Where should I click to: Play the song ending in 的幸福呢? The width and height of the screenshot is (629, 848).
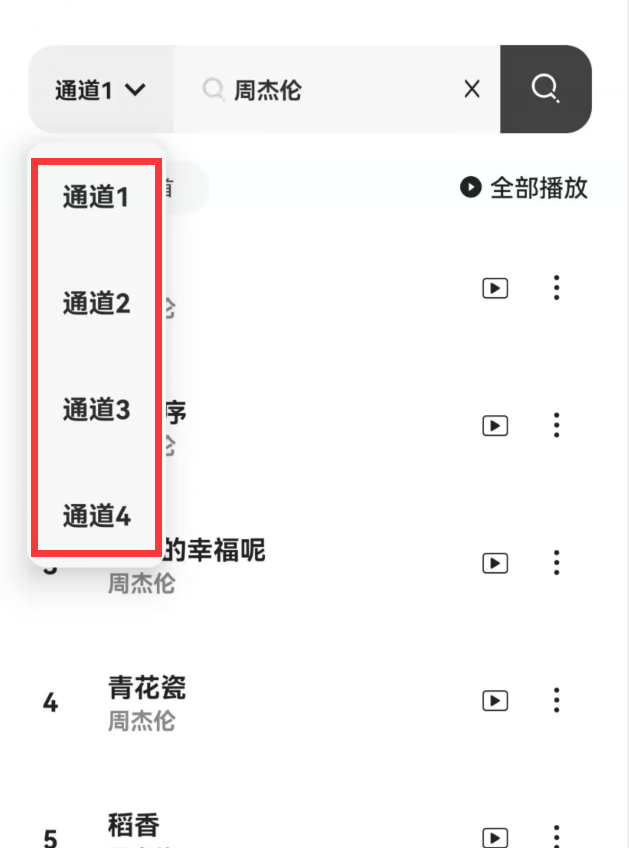495,563
